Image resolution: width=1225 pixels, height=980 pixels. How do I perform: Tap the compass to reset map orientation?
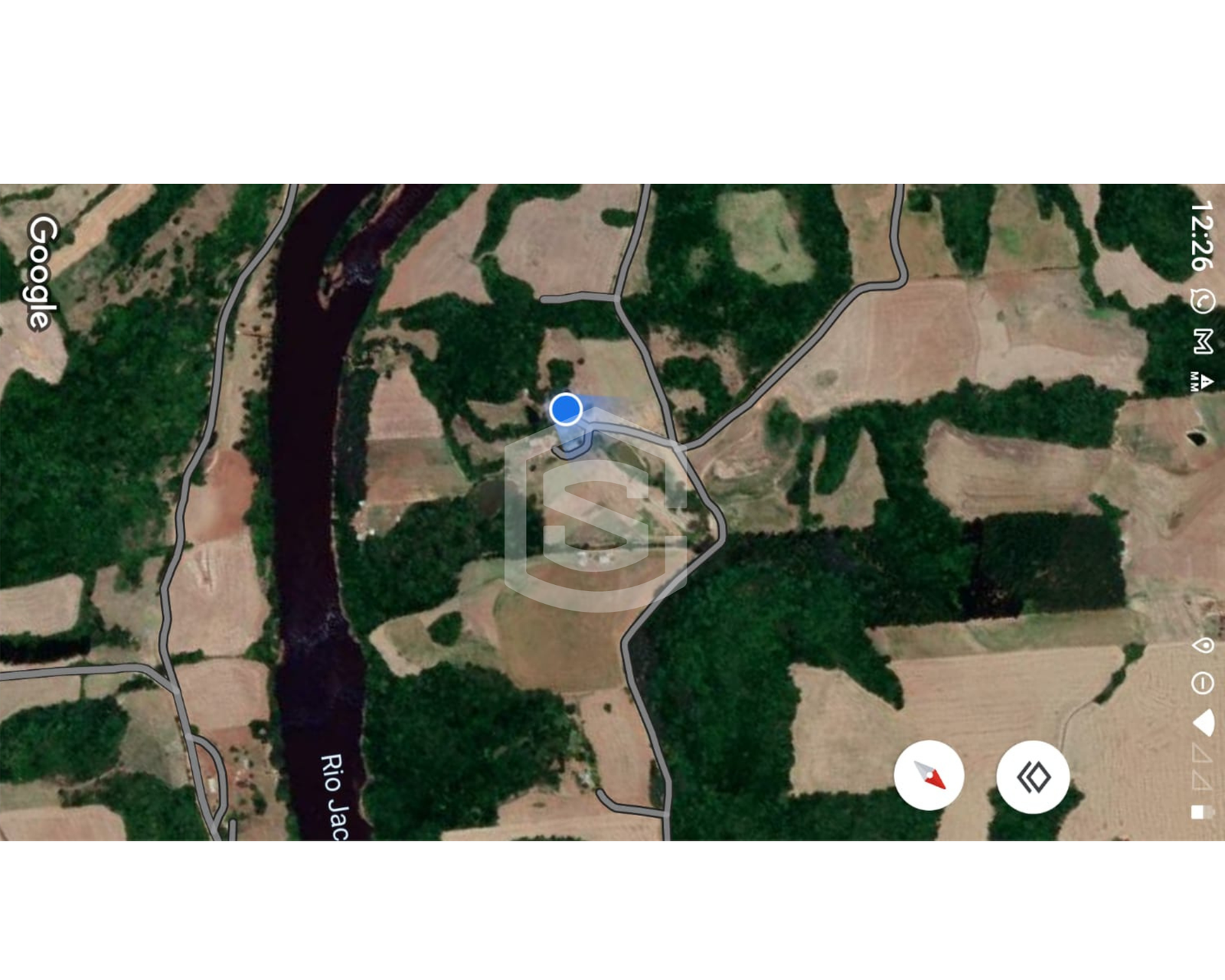(929, 776)
